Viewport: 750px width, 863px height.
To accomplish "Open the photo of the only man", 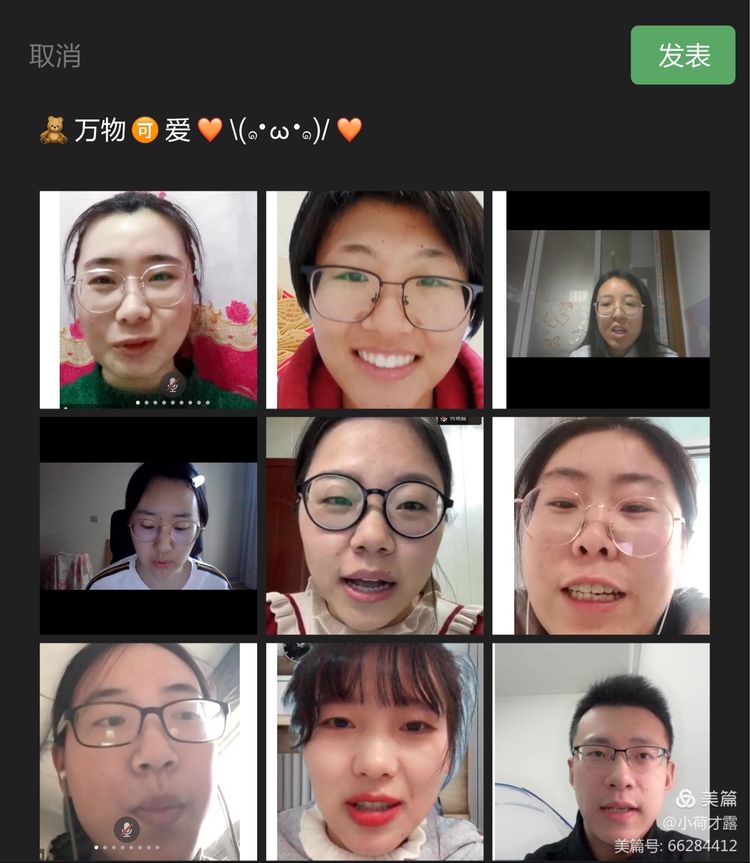I will click(601, 752).
